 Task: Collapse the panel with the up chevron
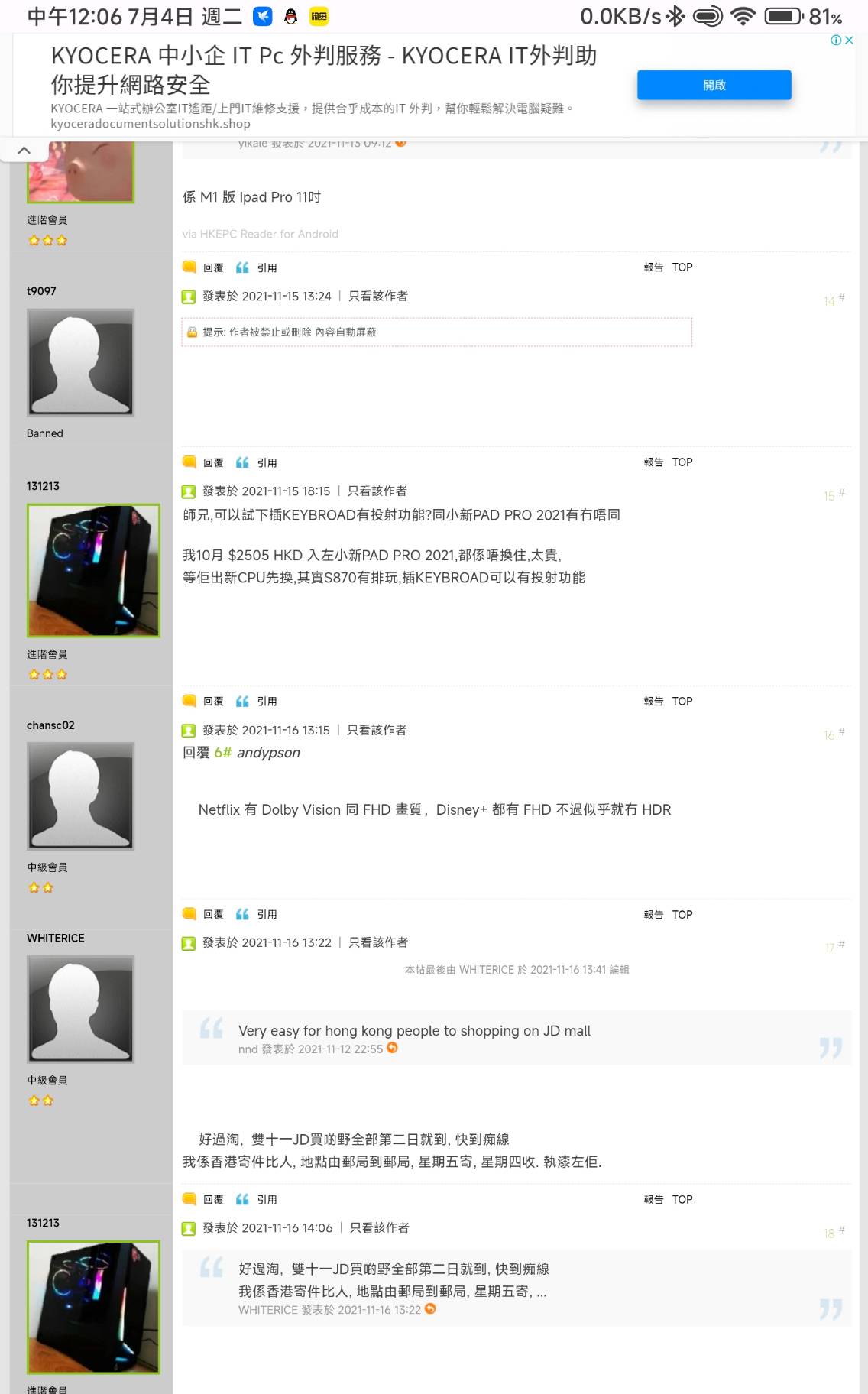[24, 150]
